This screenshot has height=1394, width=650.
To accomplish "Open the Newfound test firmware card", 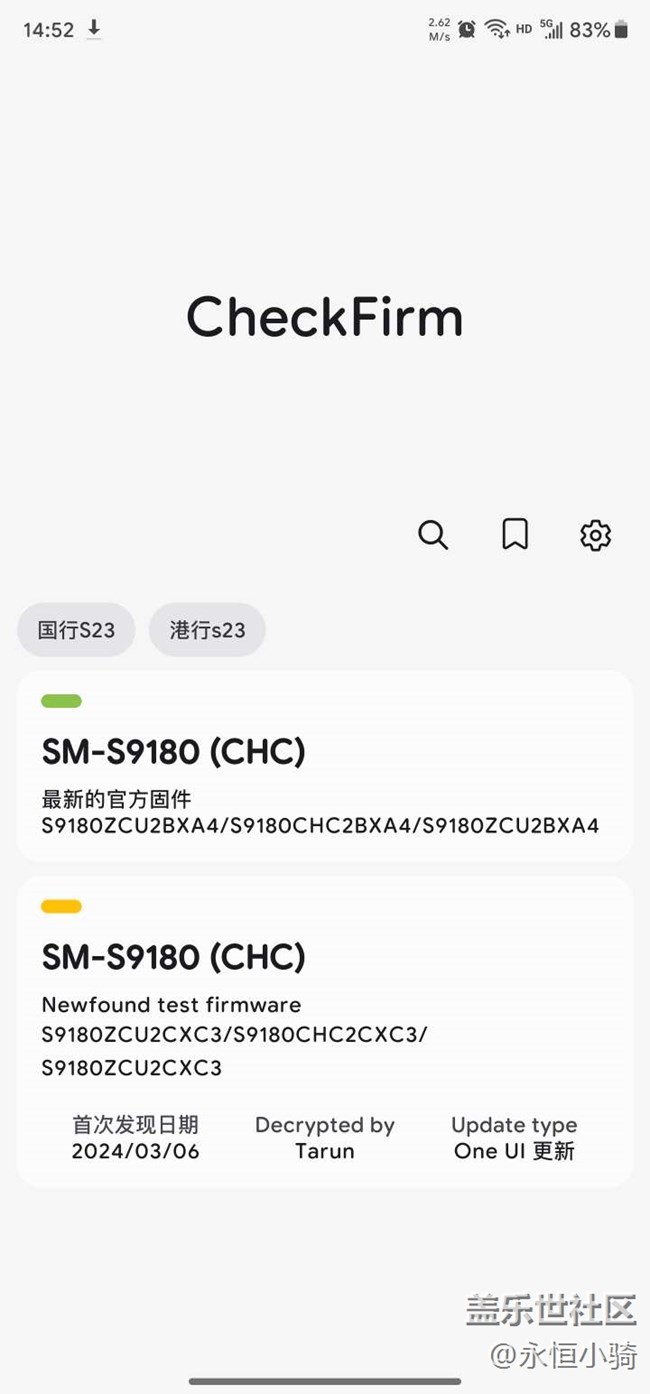I will pyautogui.click(x=325, y=1032).
